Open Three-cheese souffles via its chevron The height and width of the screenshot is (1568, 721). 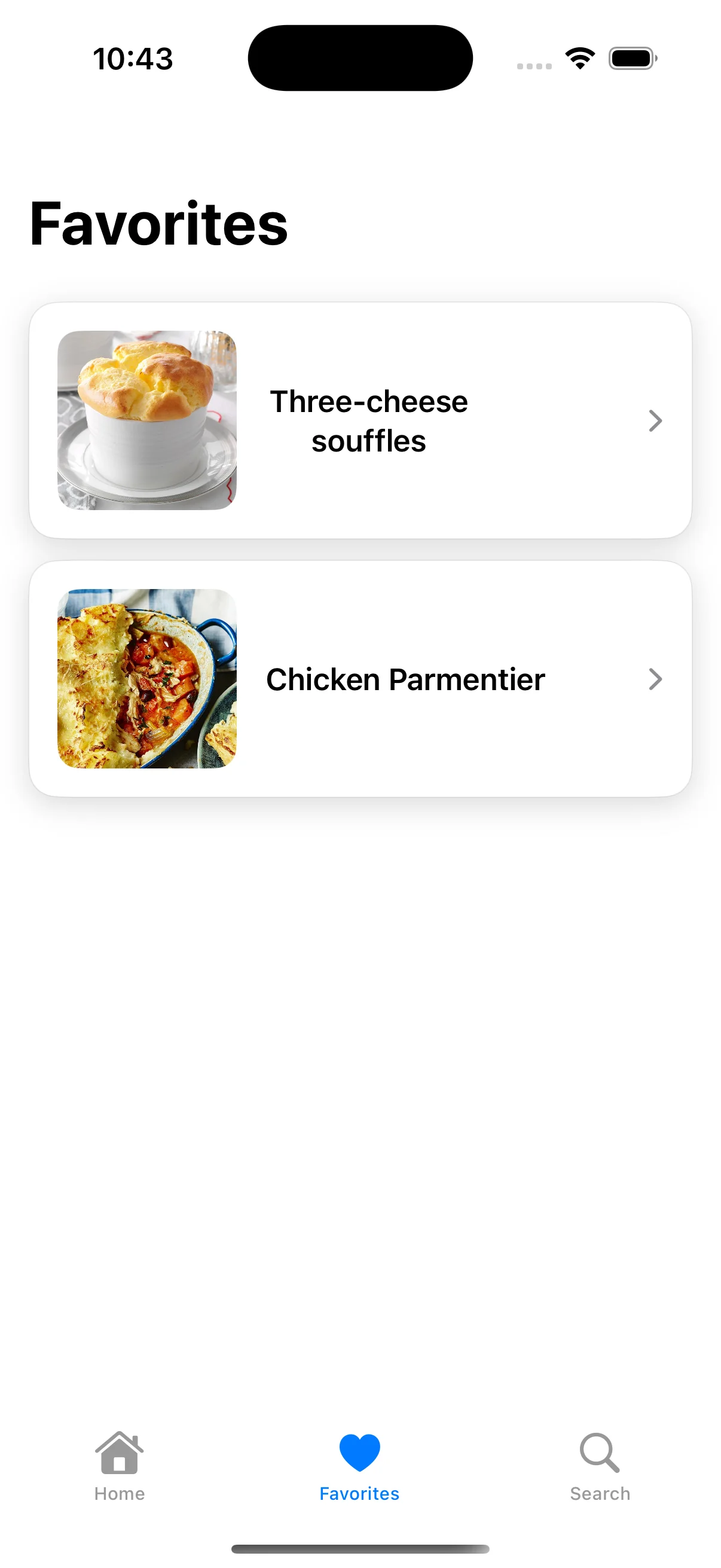click(655, 420)
